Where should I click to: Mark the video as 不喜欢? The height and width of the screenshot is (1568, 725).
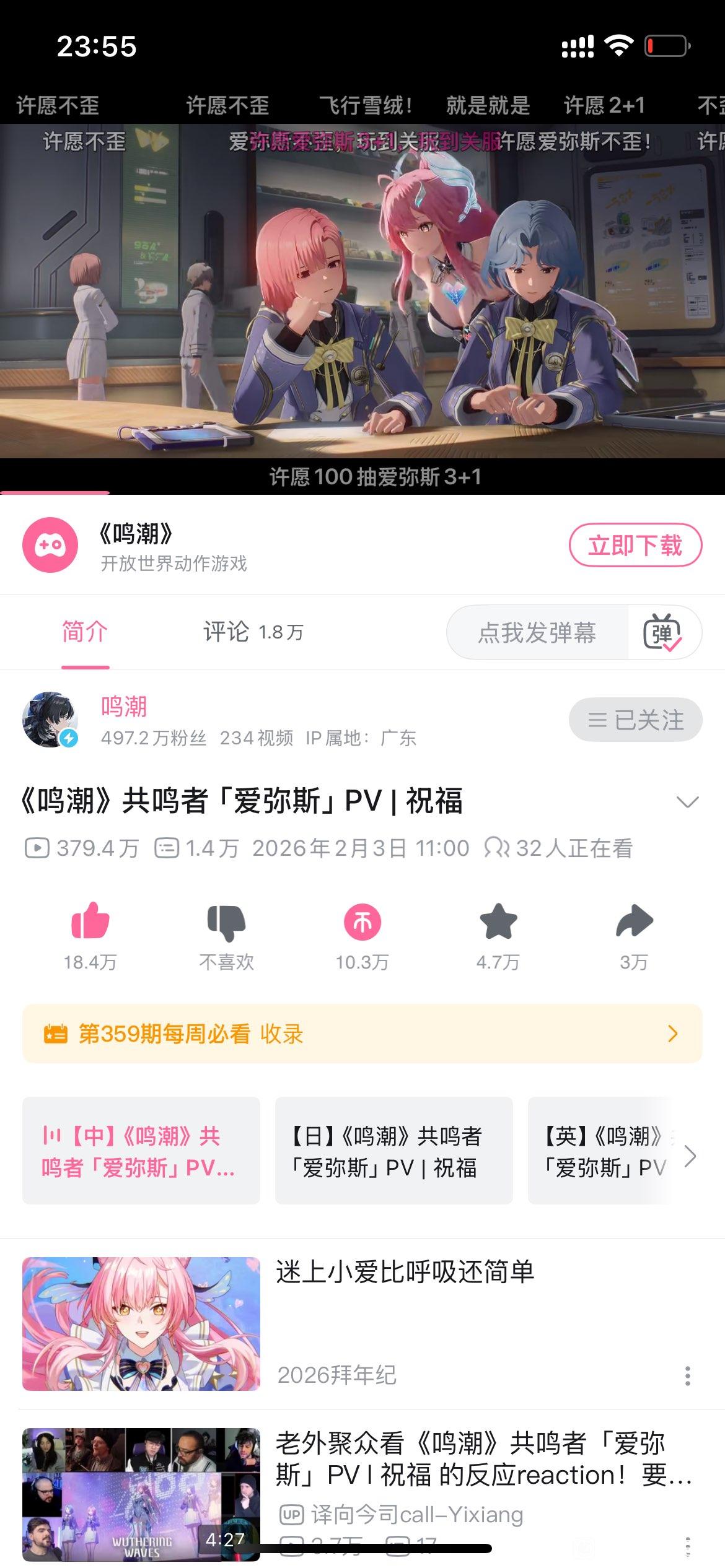click(226, 923)
